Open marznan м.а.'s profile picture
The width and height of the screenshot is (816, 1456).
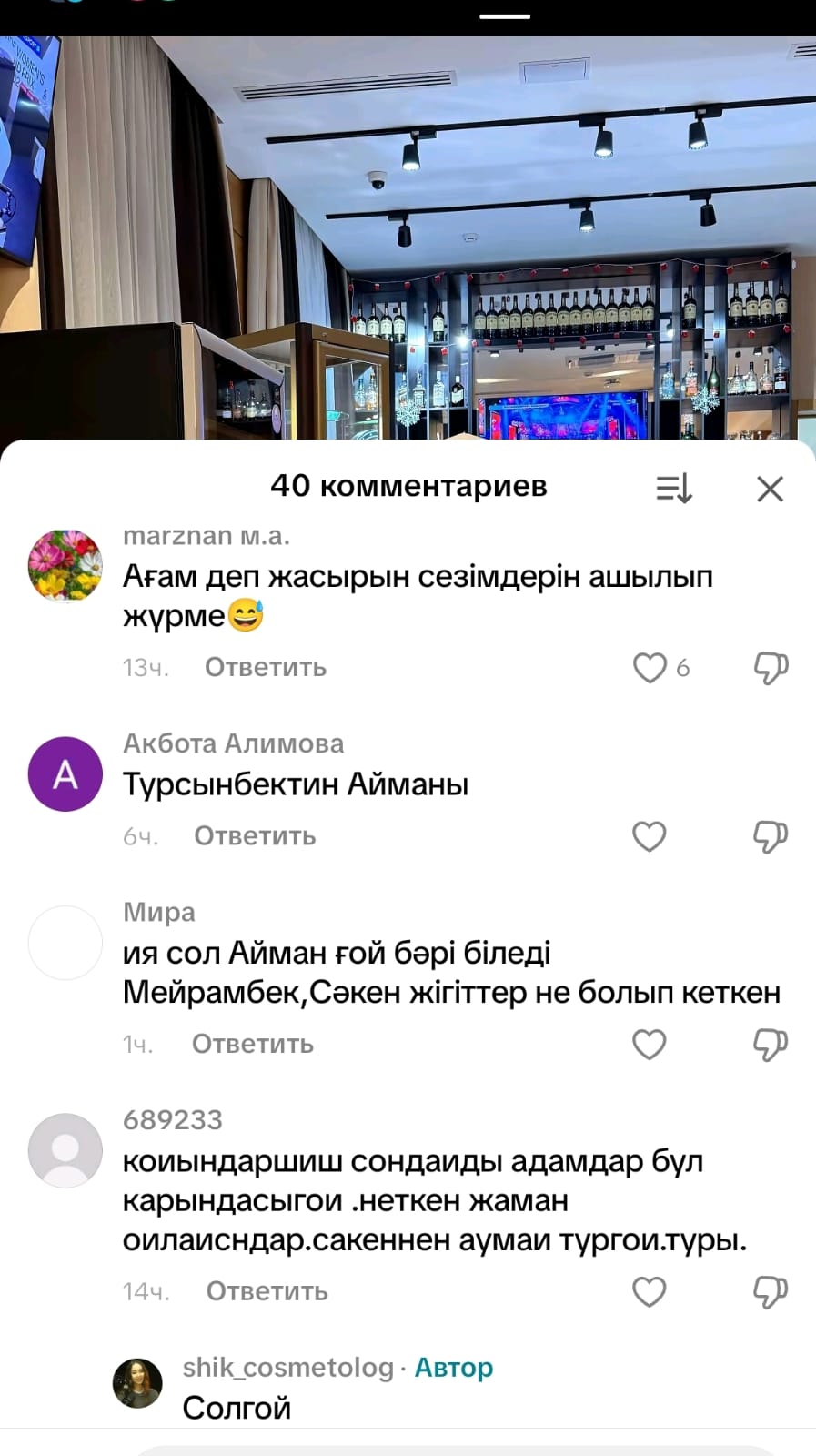(65, 566)
